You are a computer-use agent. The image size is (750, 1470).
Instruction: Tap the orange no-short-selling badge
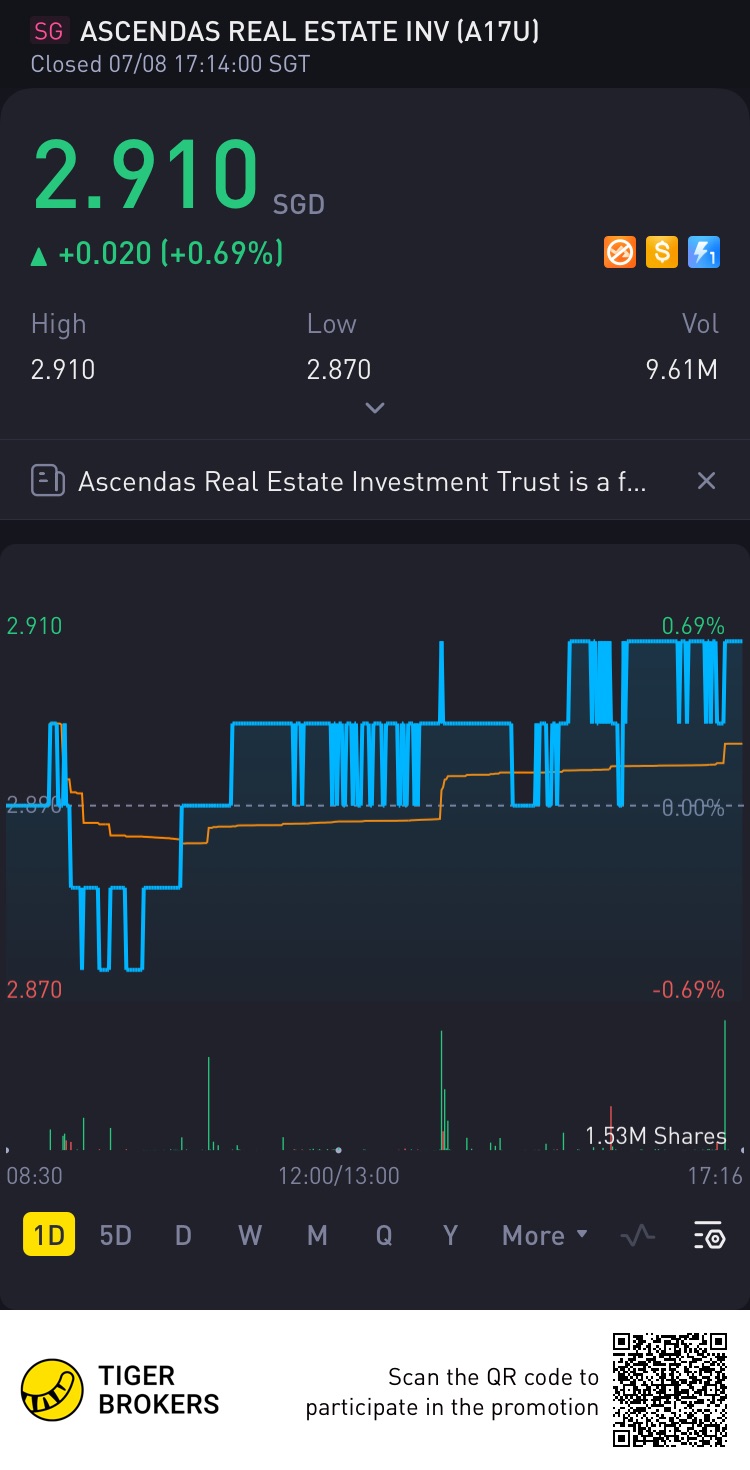(x=620, y=252)
